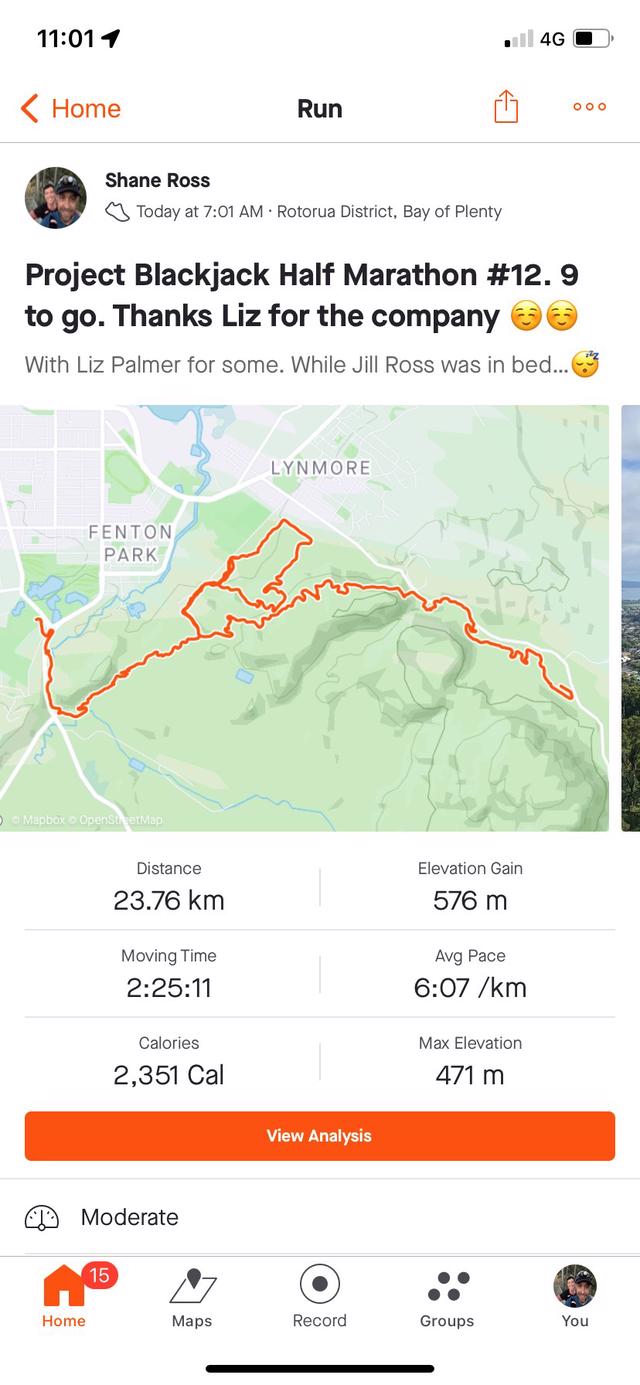Open the run route map
The image size is (640, 1385).
pos(304,617)
